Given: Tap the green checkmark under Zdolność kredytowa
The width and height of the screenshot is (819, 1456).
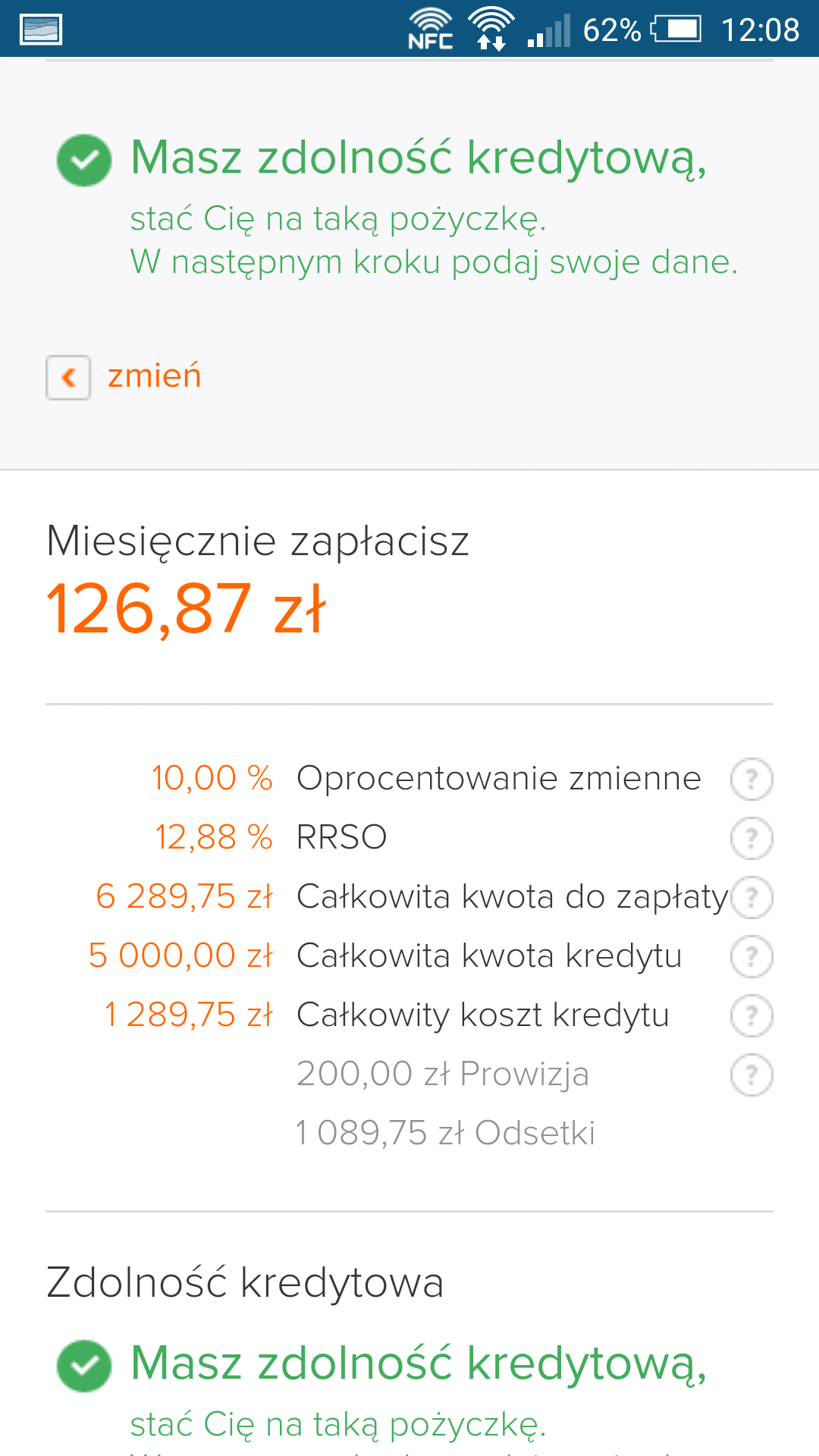Looking at the screenshot, I should click(x=84, y=1365).
